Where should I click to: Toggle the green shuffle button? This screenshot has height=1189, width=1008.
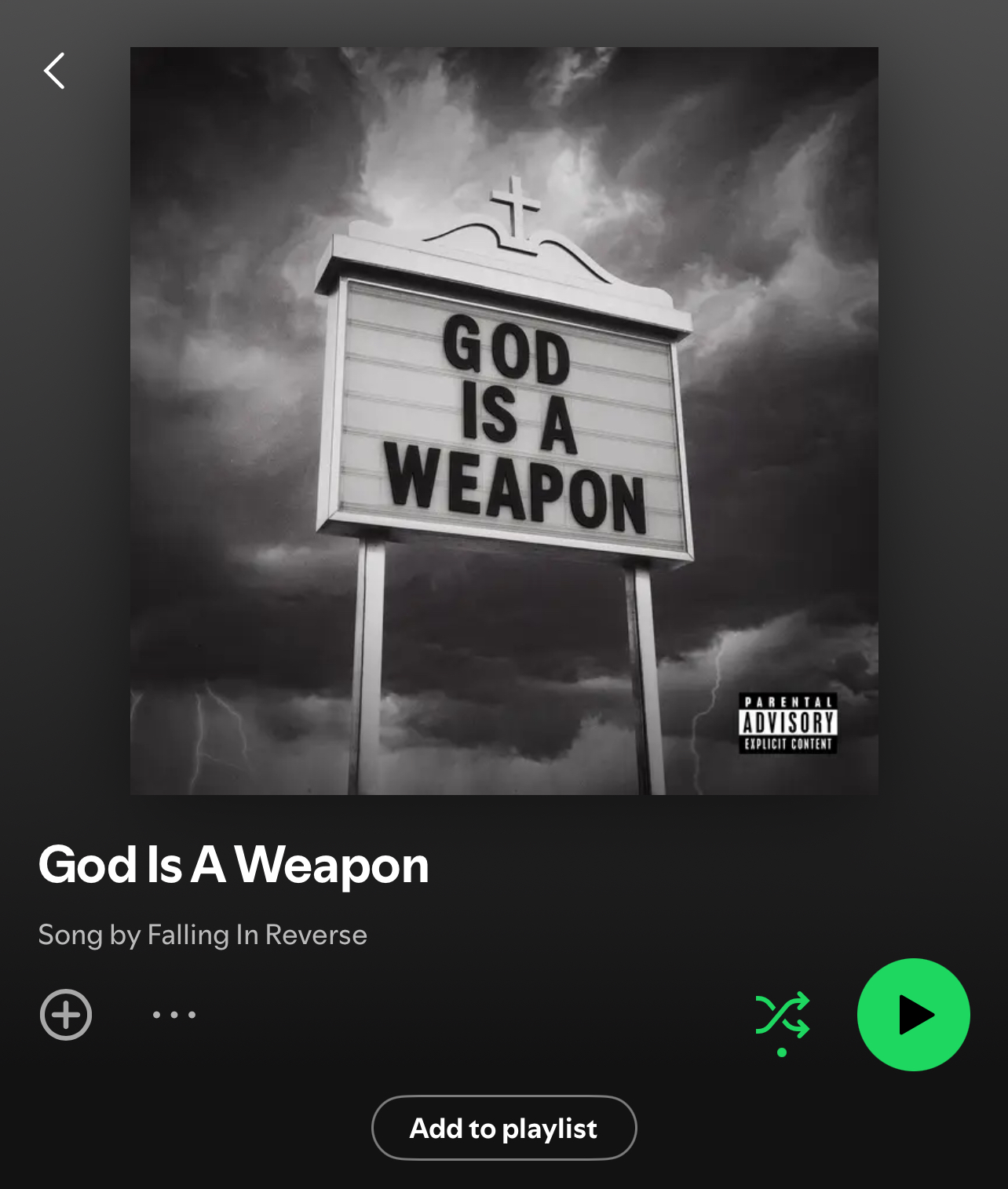point(782,1015)
